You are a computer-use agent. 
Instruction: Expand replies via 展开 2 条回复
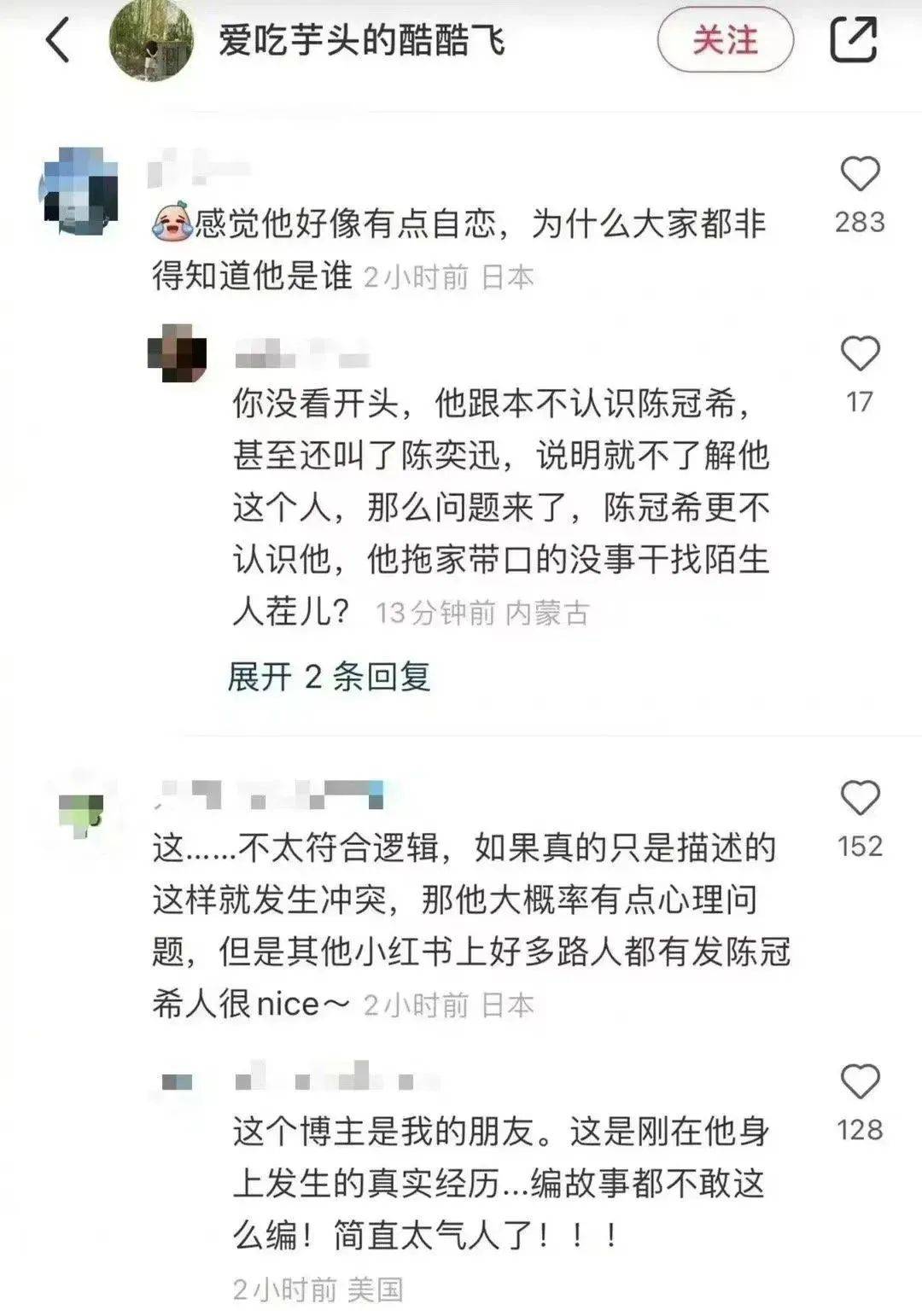329,677
